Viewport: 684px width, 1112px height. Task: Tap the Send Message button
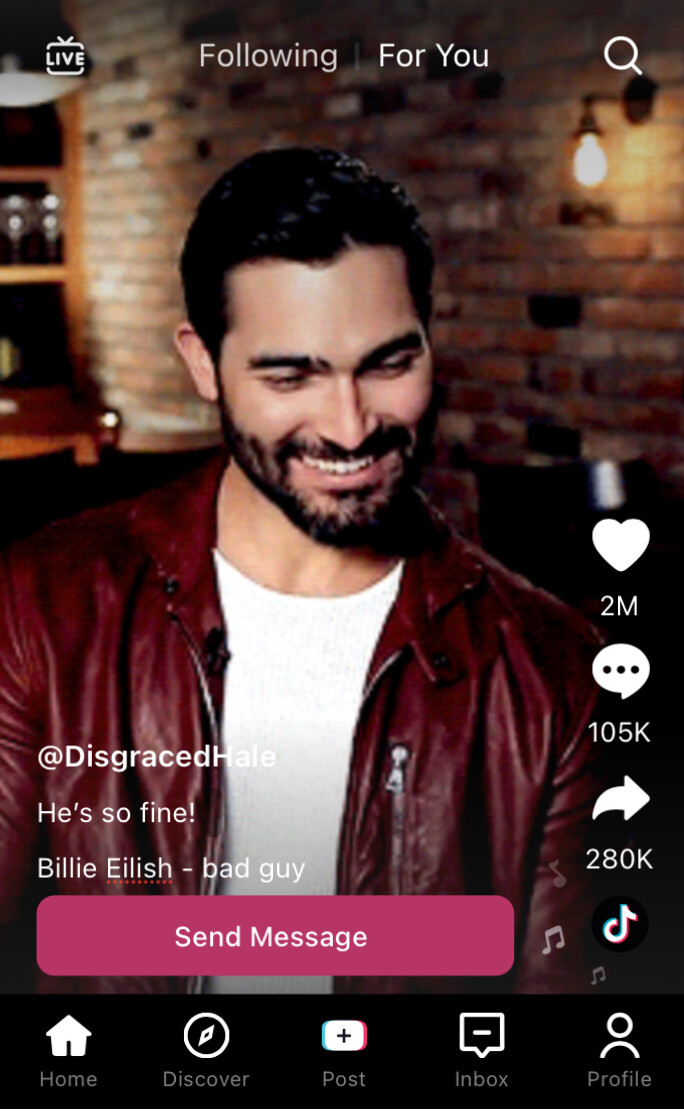[x=275, y=935]
